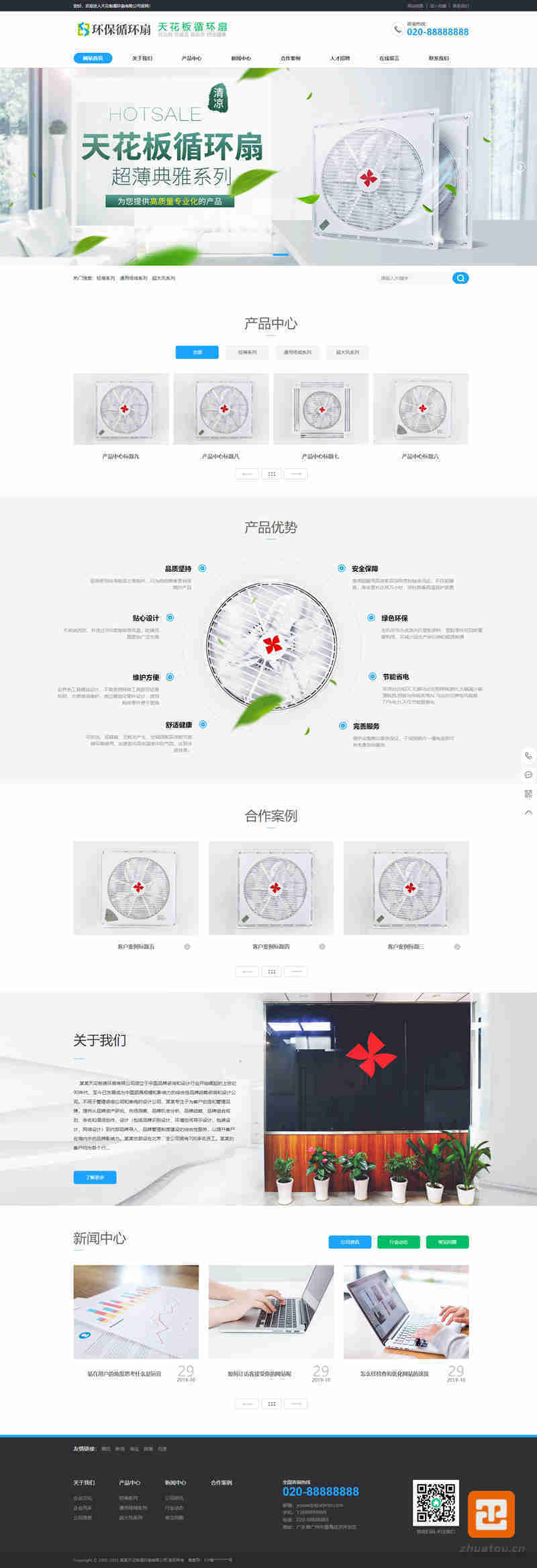The width and height of the screenshot is (537, 1568).
Task: Tap the blue search magnifier button
Action: pyautogui.click(x=460, y=278)
